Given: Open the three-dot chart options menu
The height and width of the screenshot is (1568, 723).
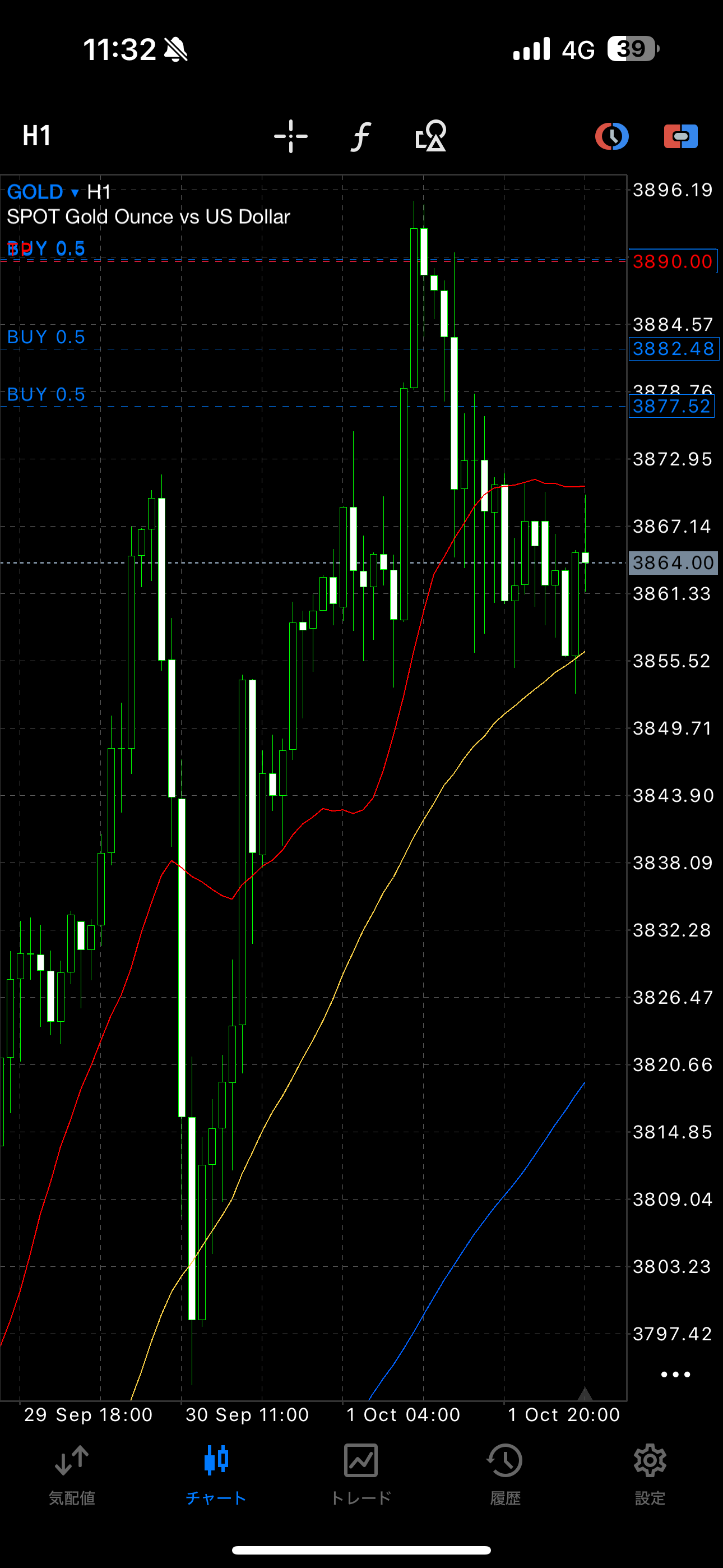Looking at the screenshot, I should point(675,1375).
